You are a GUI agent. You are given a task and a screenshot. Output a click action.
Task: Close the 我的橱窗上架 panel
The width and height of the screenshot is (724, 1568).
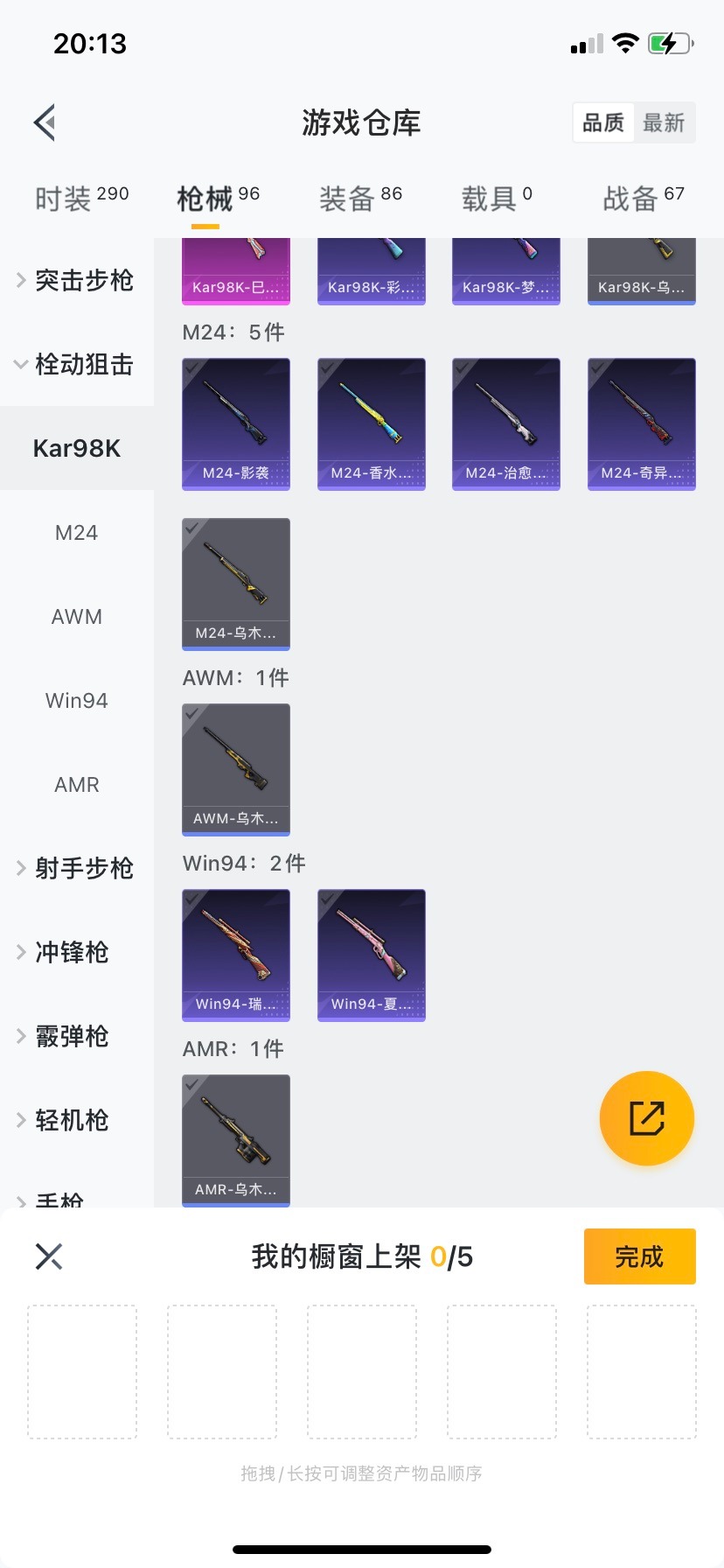tap(49, 1256)
